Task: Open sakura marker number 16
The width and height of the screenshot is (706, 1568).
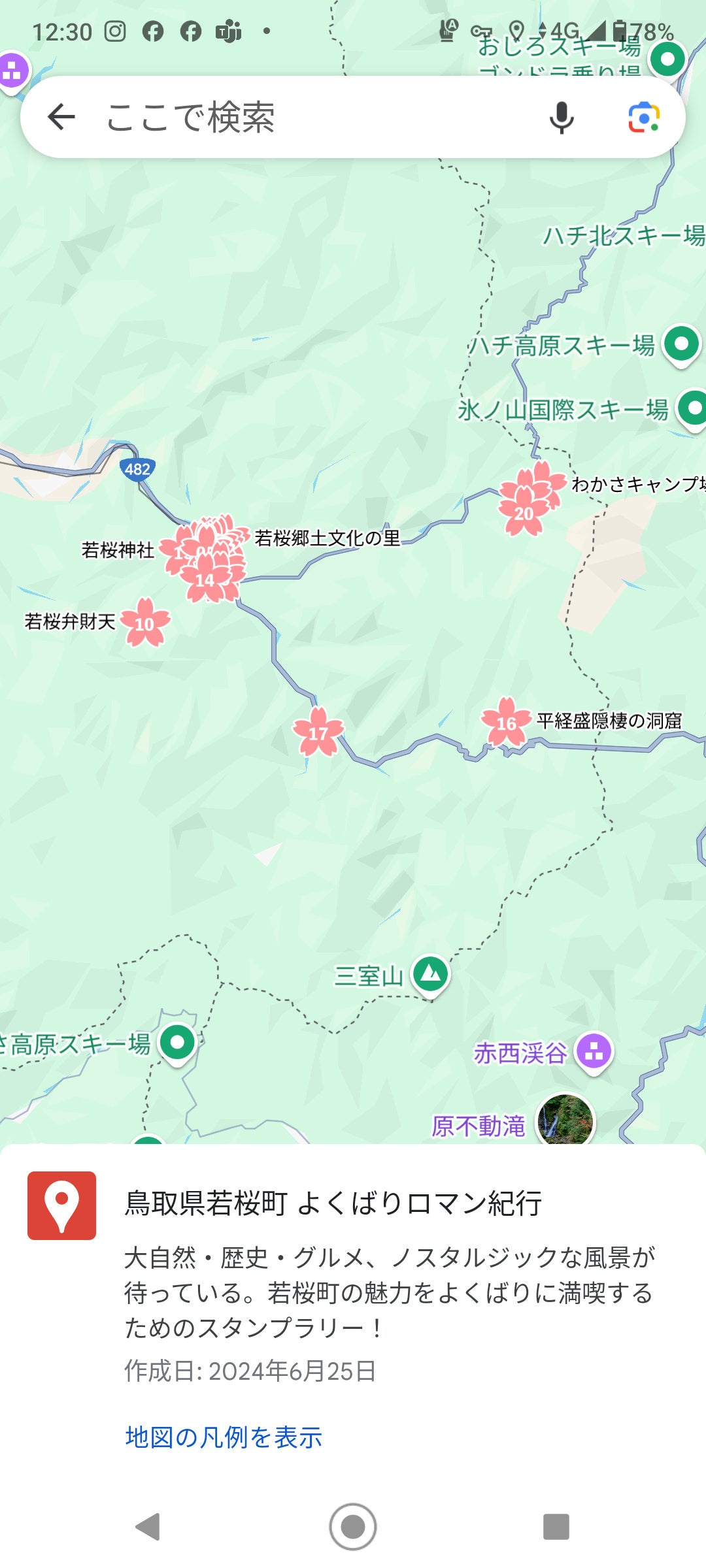Action: [507, 723]
